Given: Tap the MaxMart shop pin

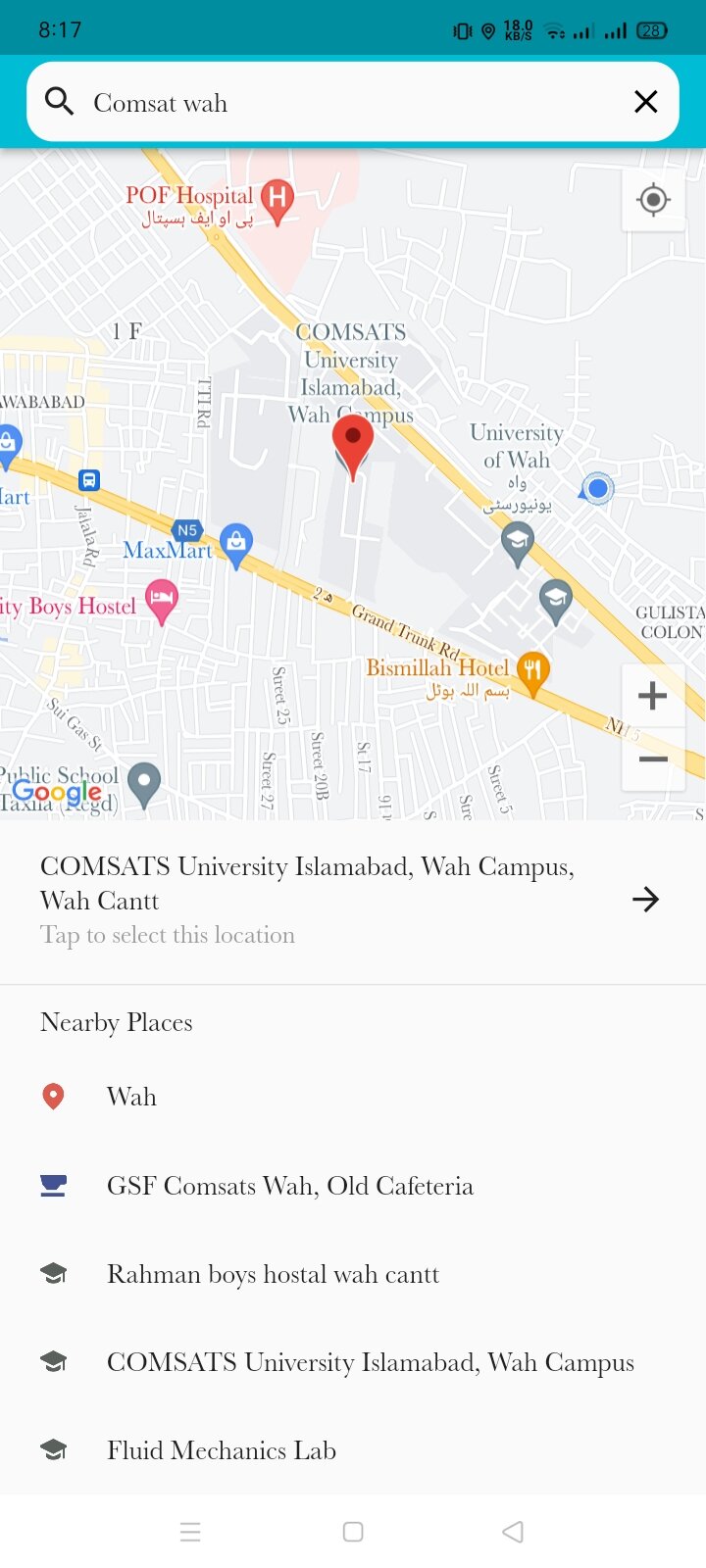Looking at the screenshot, I should 235,545.
